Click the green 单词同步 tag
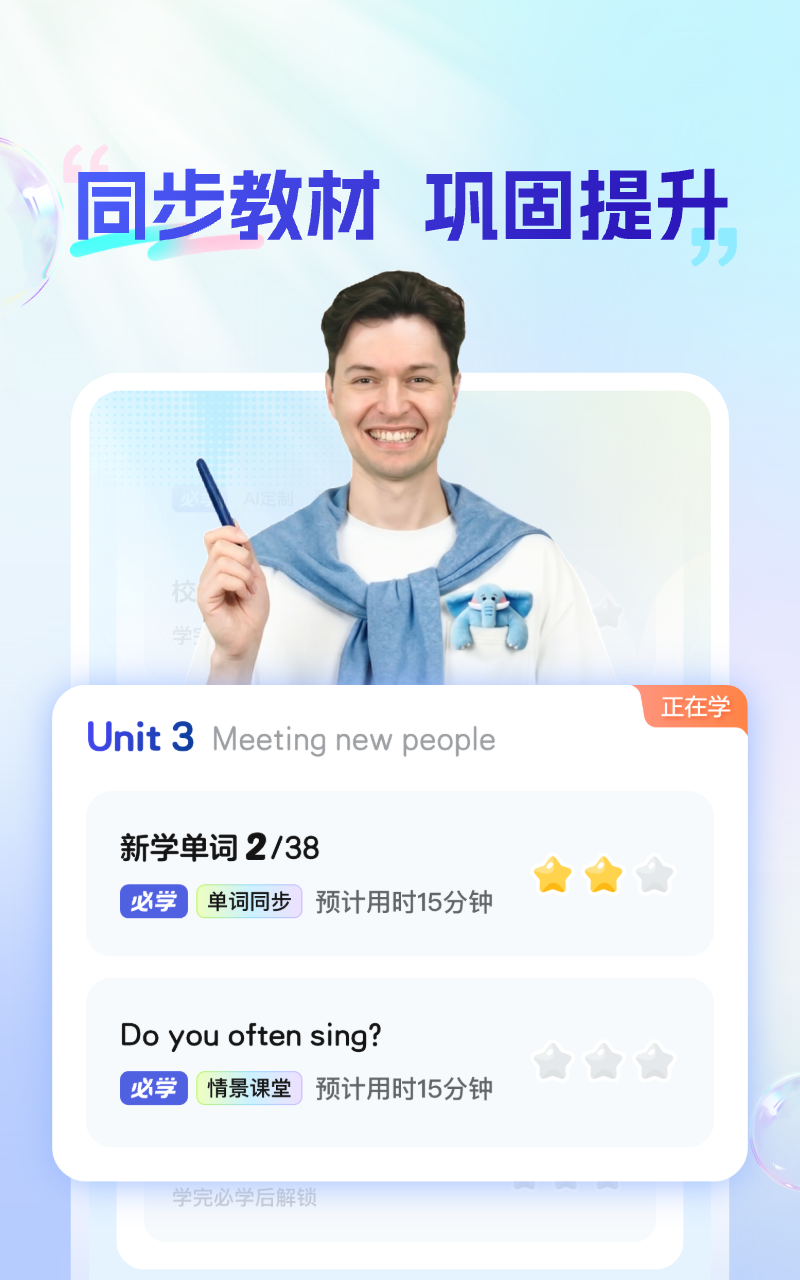The width and height of the screenshot is (800, 1280). [x=248, y=901]
